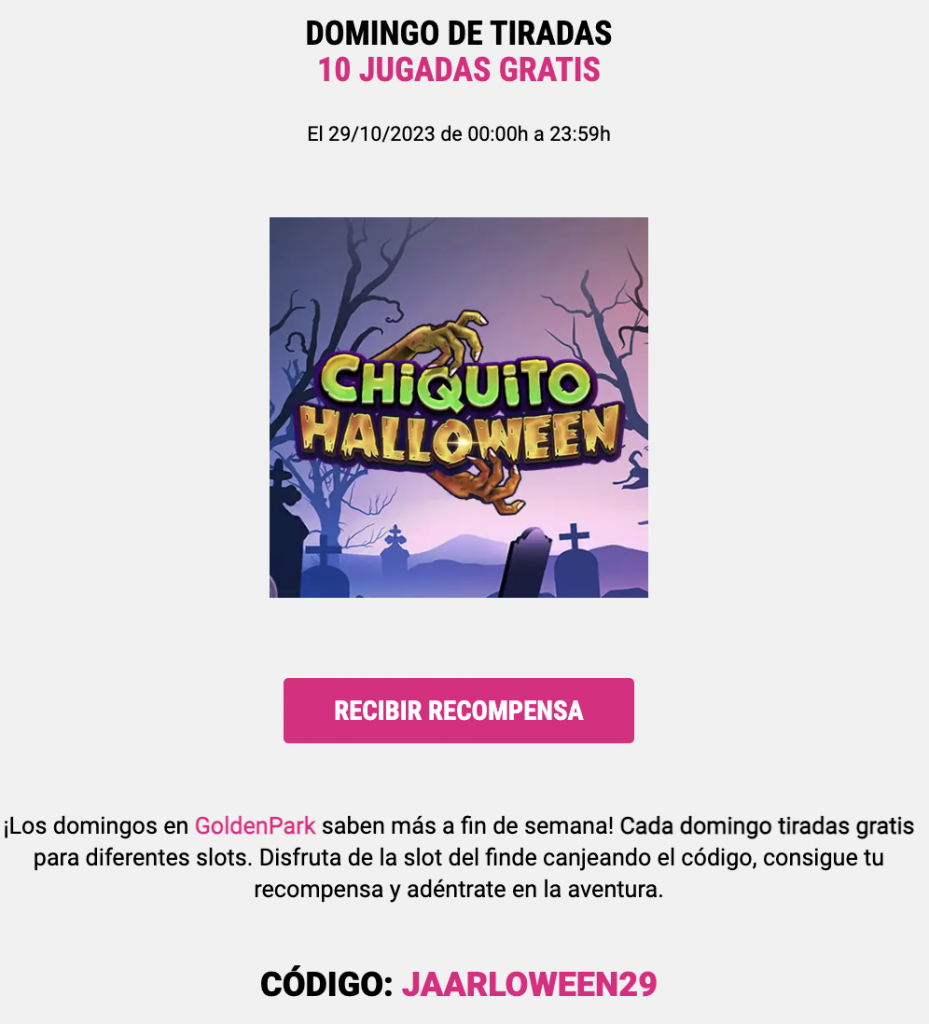Image resolution: width=929 pixels, height=1024 pixels.
Task: Tap the Recibir Recompensa button
Action: [458, 710]
